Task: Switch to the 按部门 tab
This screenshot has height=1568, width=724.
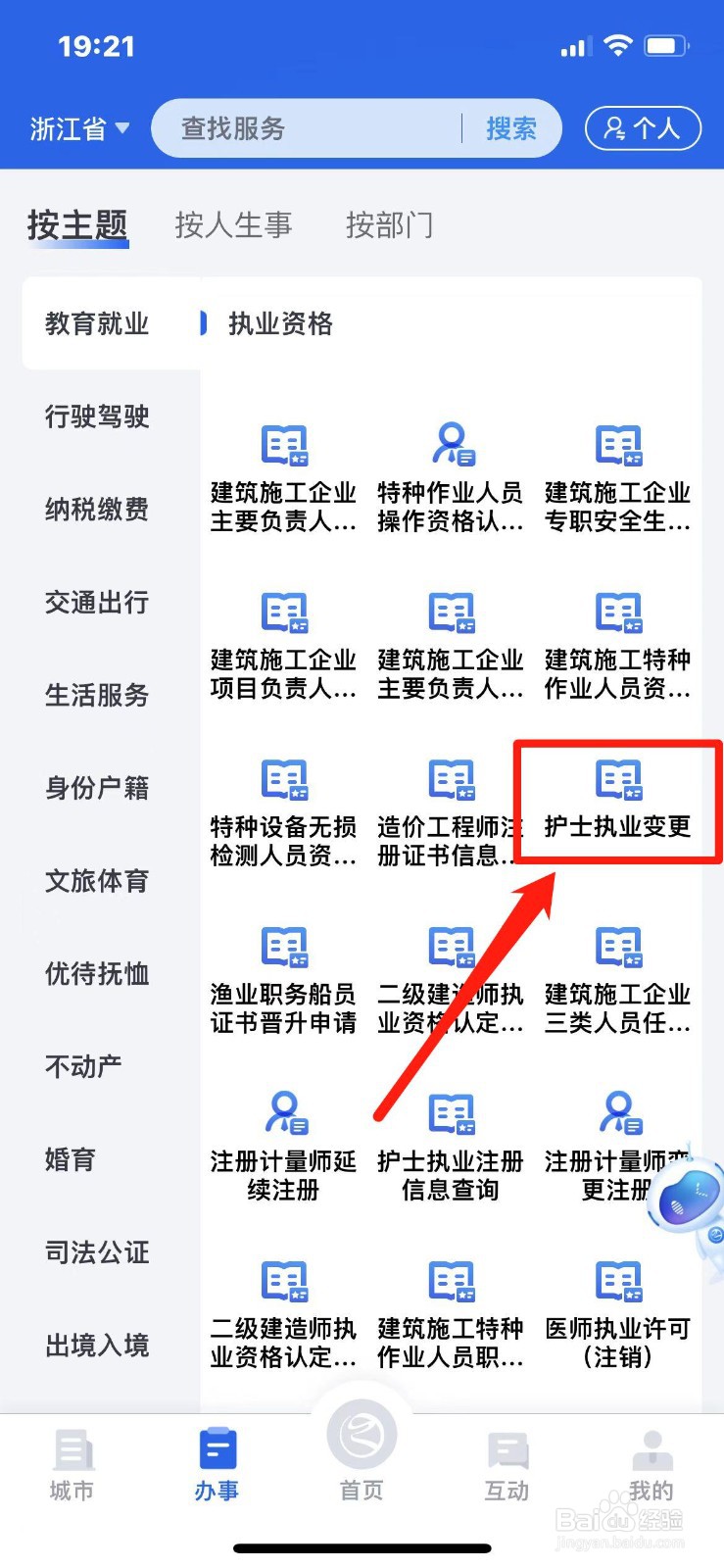Action: pyautogui.click(x=389, y=225)
